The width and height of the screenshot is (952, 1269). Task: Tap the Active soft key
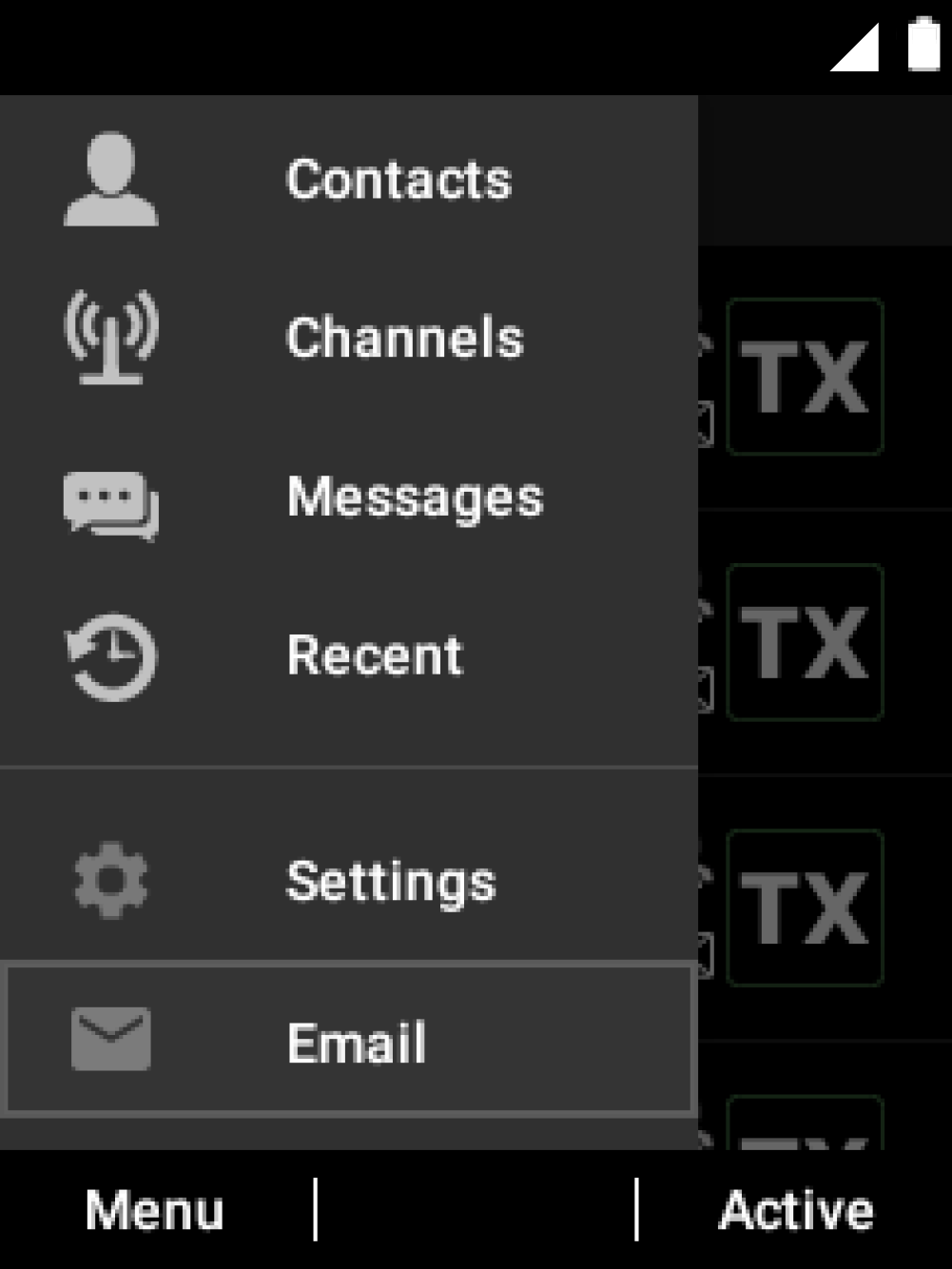coord(796,1211)
